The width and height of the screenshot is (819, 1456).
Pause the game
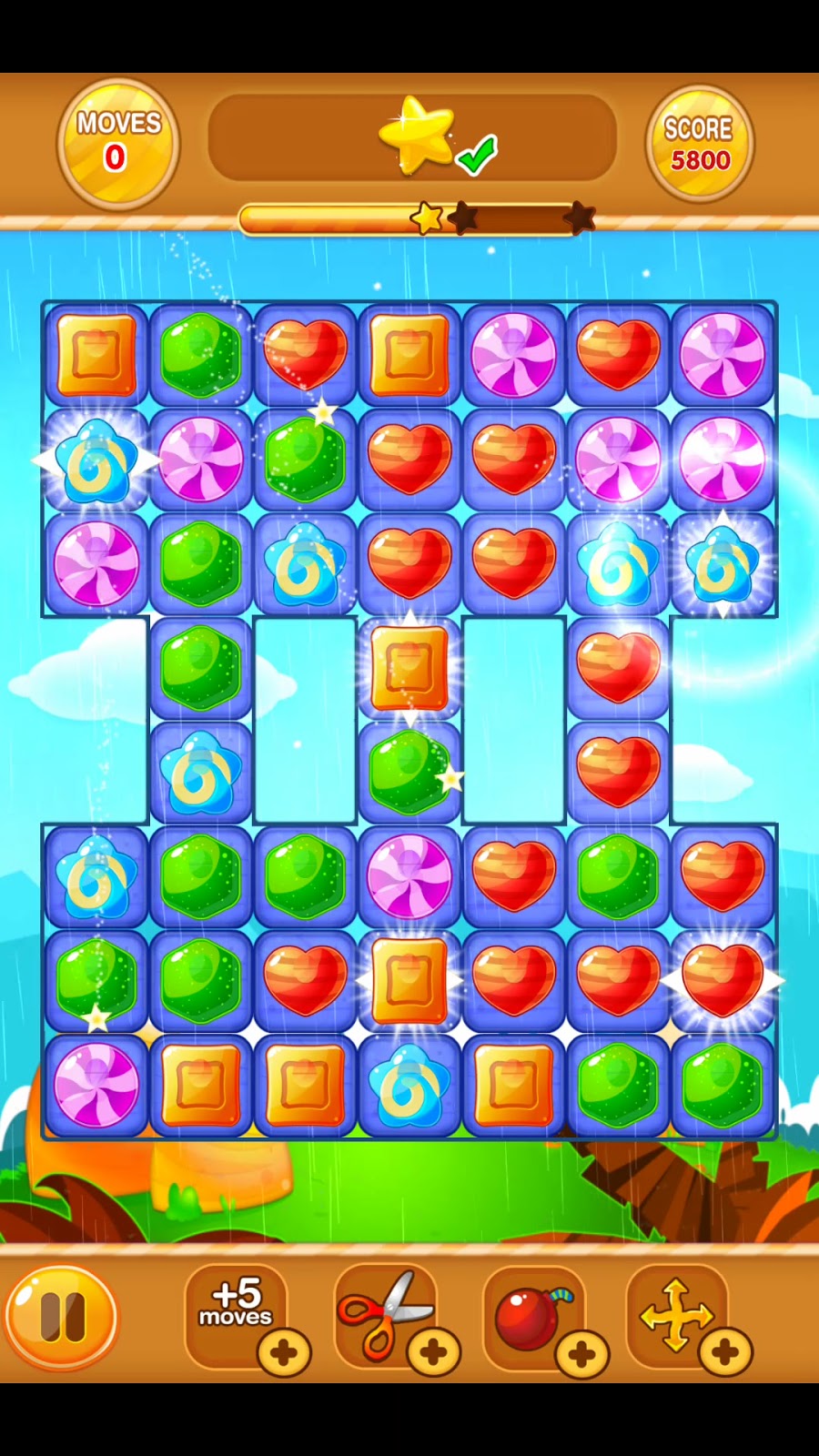62,1316
